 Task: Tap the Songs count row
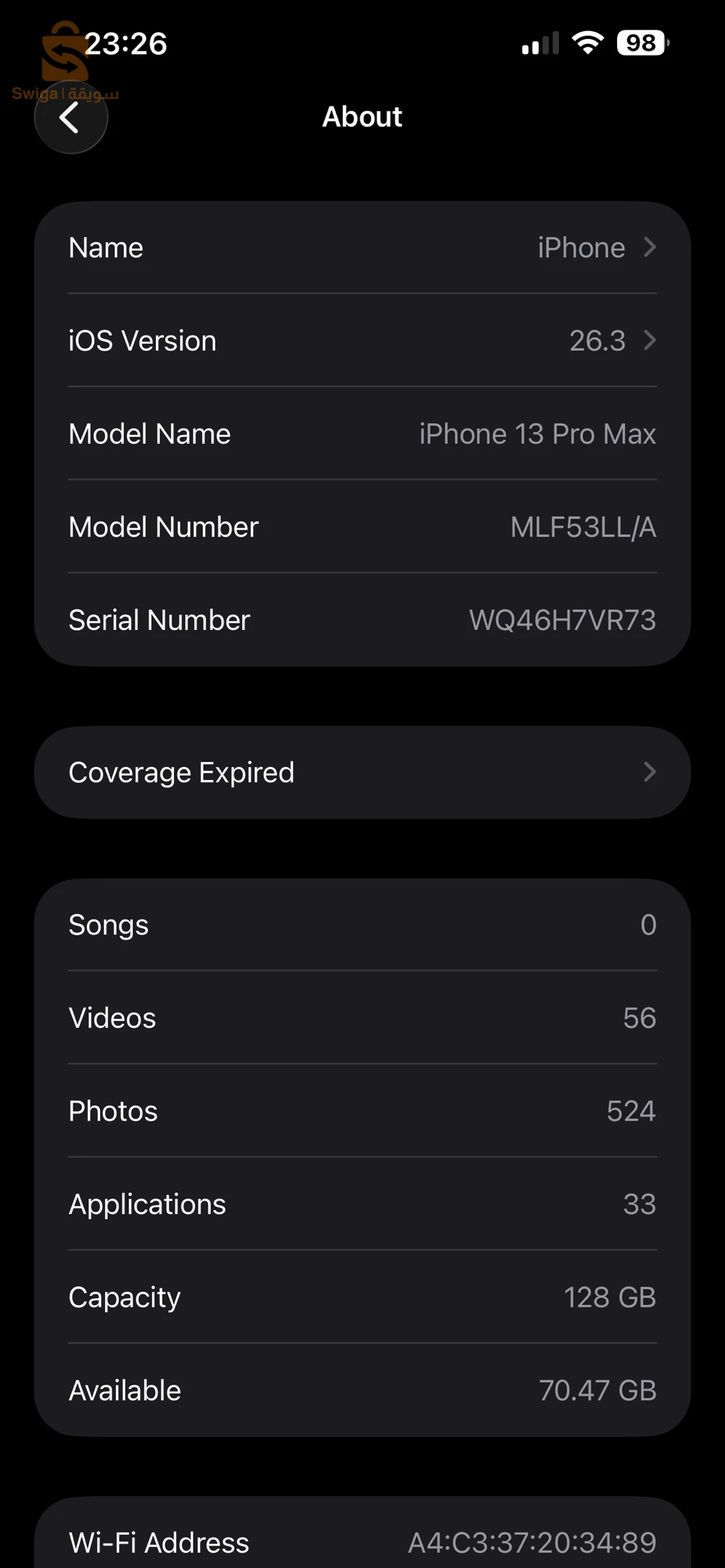[362, 925]
